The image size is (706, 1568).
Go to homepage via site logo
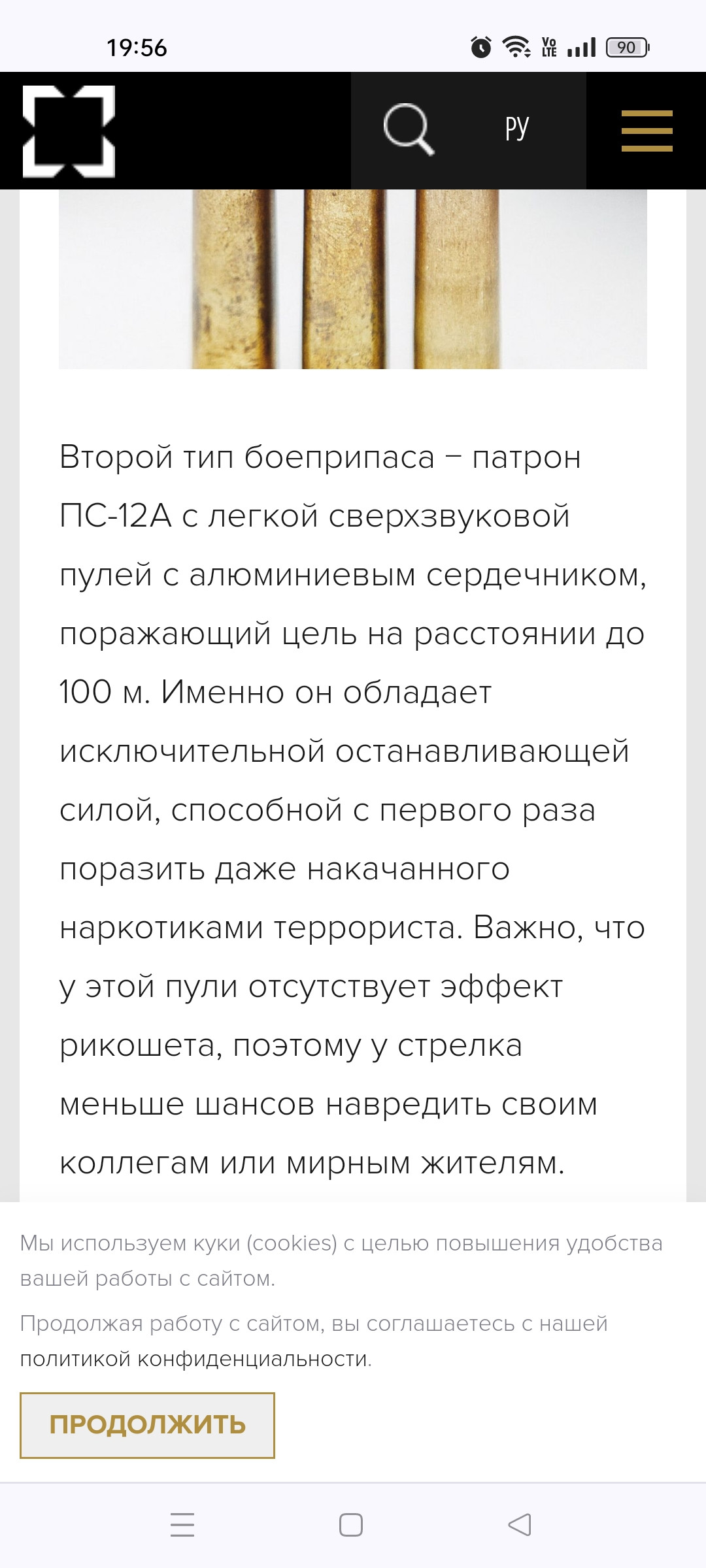pos(69,131)
